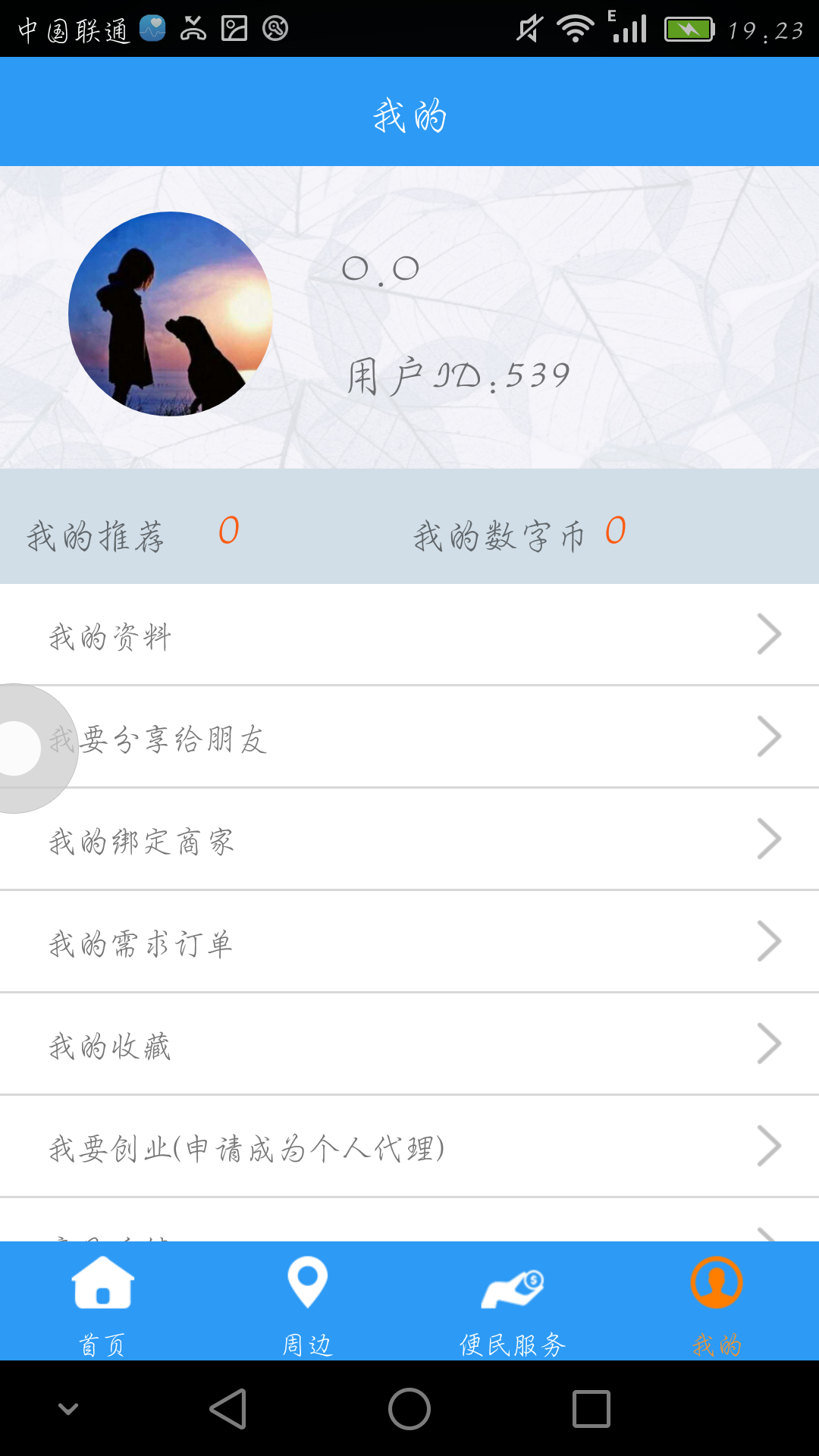This screenshot has height=1456, width=819.
Task: Open 我的绑定商家 row
Action: pos(409,840)
